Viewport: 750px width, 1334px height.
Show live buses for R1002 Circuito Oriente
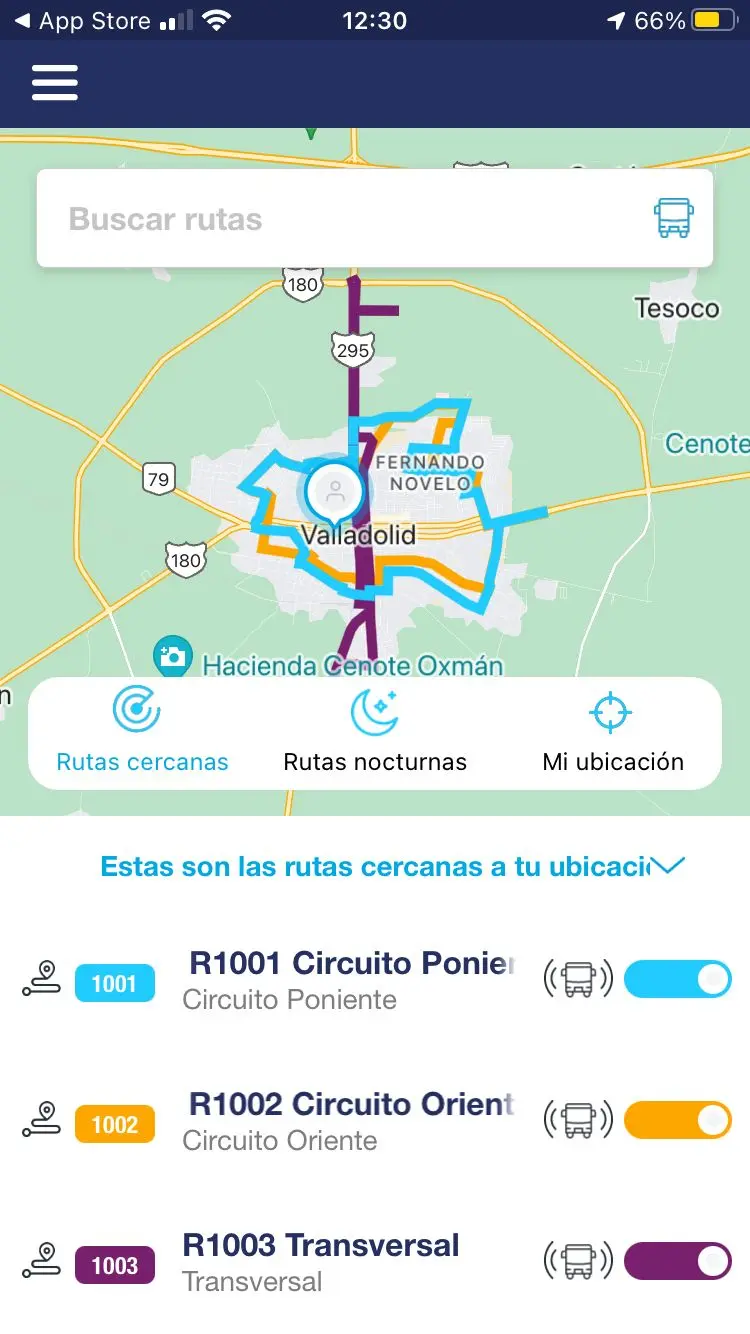point(578,1121)
